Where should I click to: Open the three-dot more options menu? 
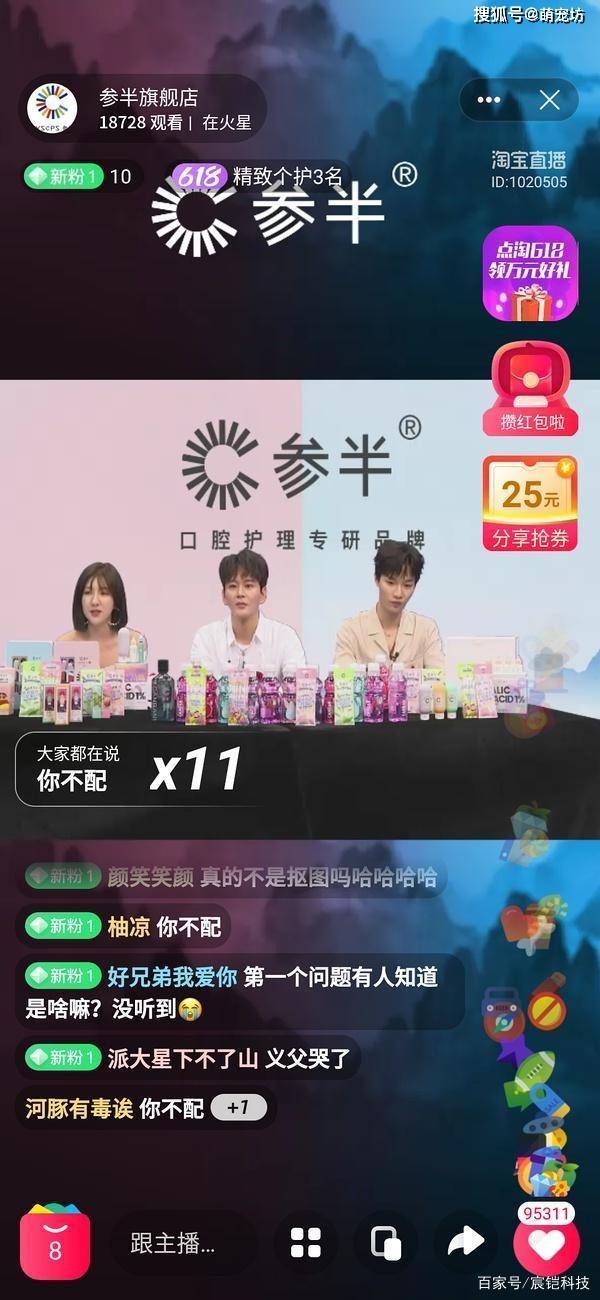488,100
